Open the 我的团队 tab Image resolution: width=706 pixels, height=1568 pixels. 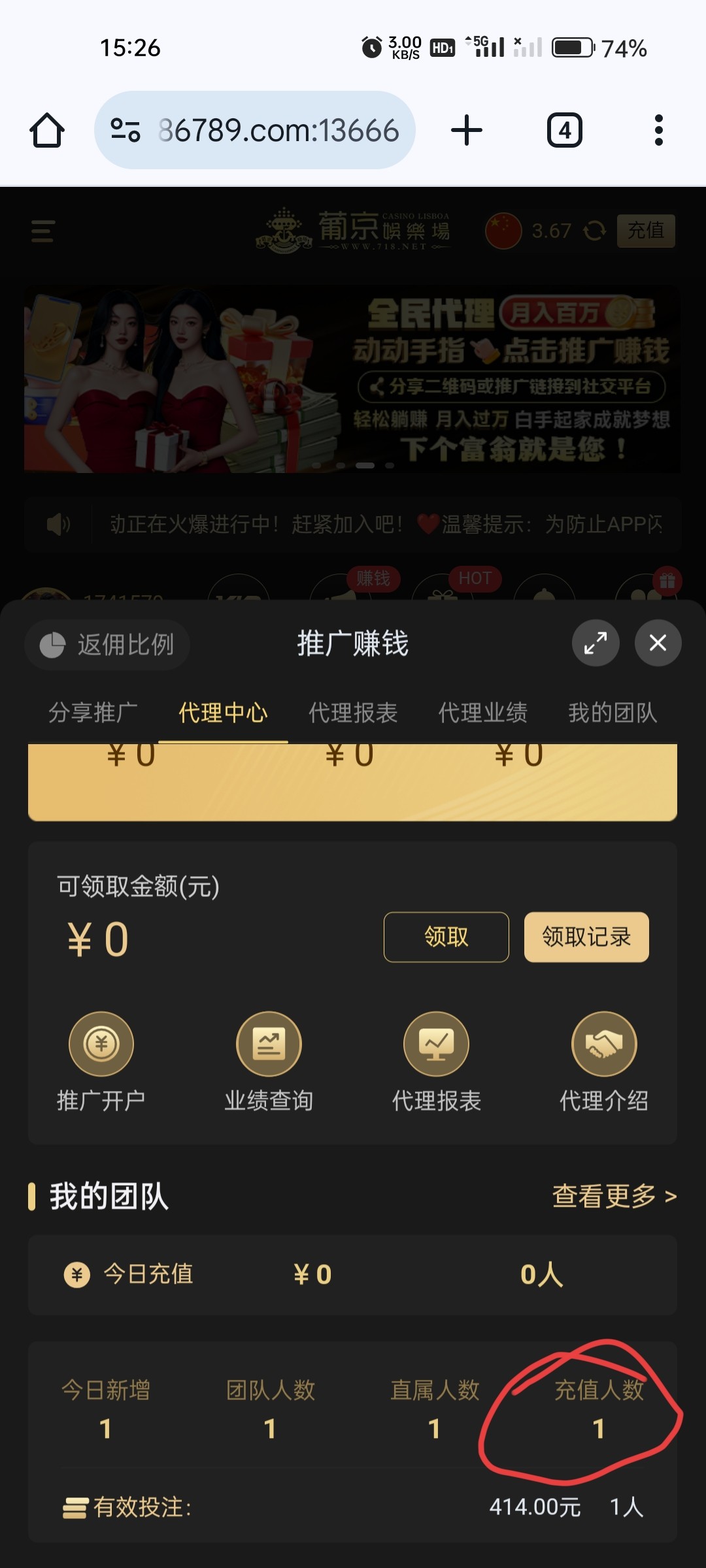613,712
